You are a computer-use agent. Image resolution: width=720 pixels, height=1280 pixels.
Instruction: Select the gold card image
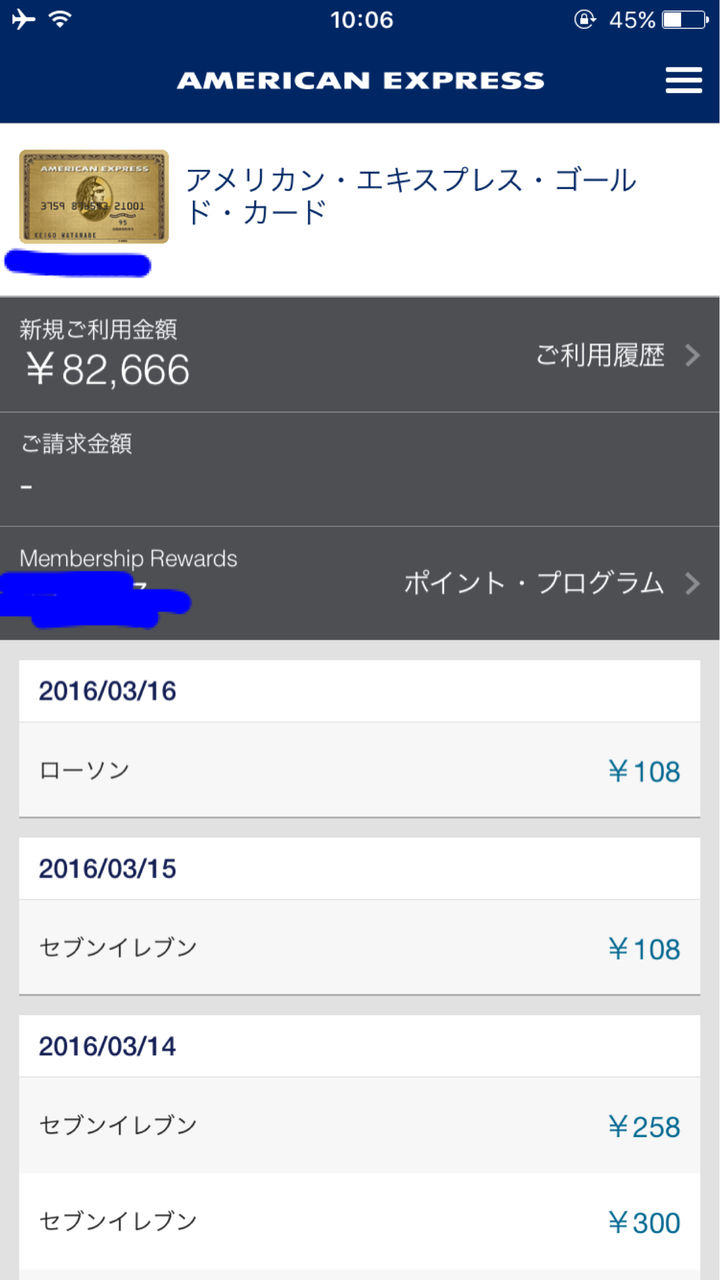pos(94,196)
